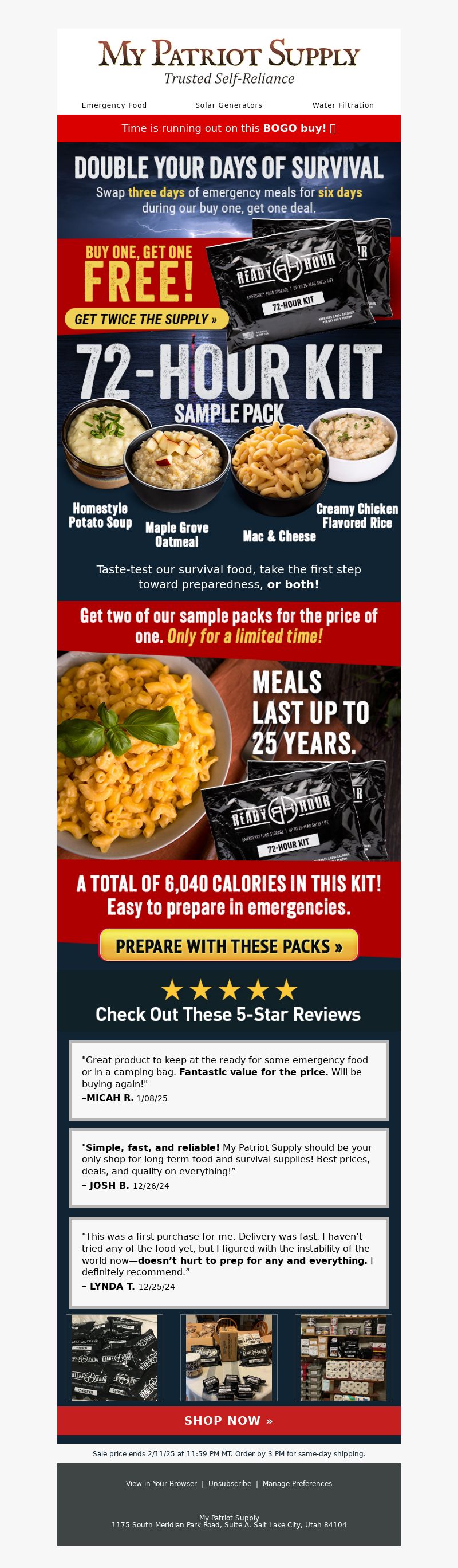Select Prepare With These Packs
The image size is (458, 1568).
tap(228, 945)
